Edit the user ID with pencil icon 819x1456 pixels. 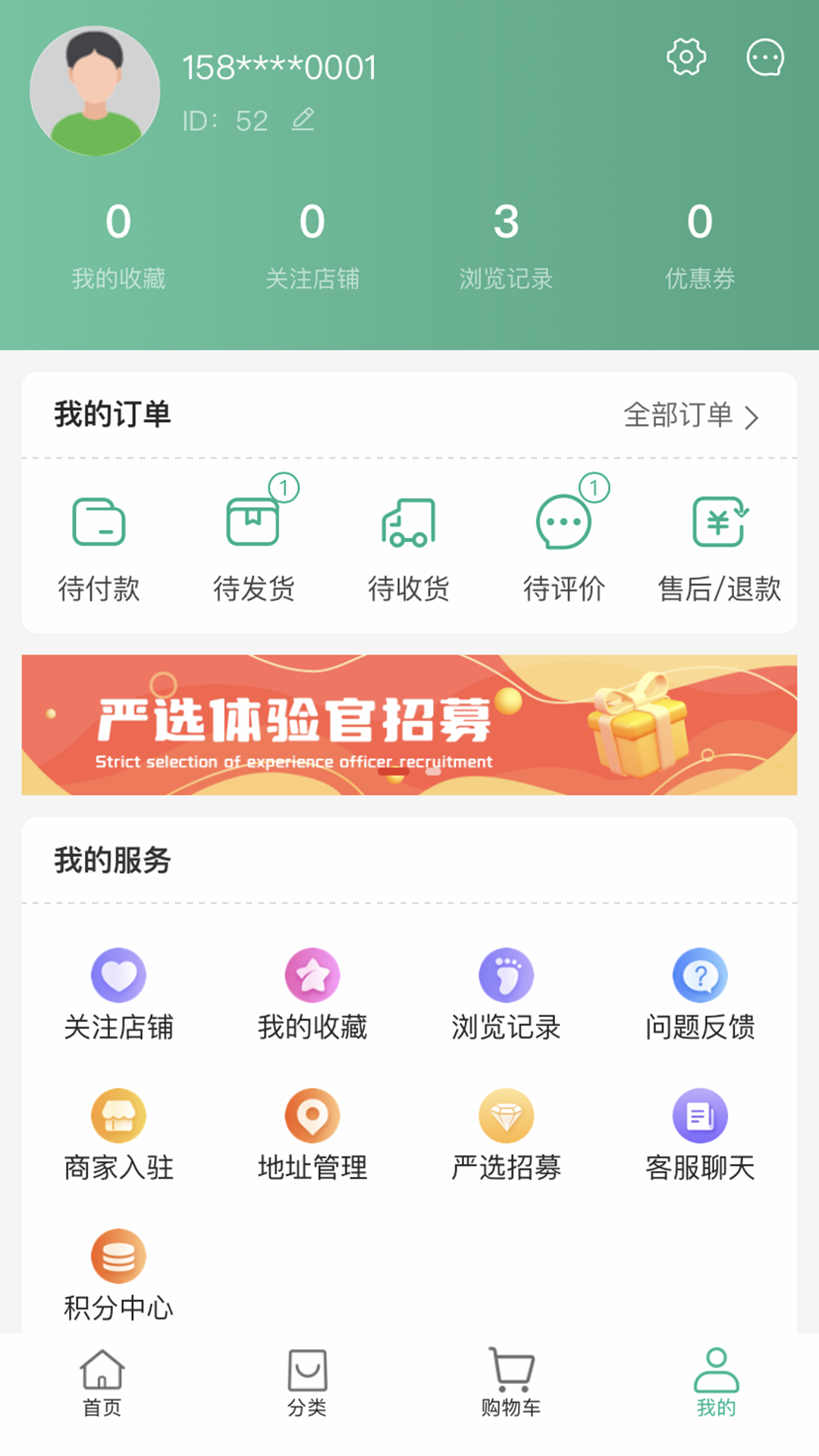305,118
